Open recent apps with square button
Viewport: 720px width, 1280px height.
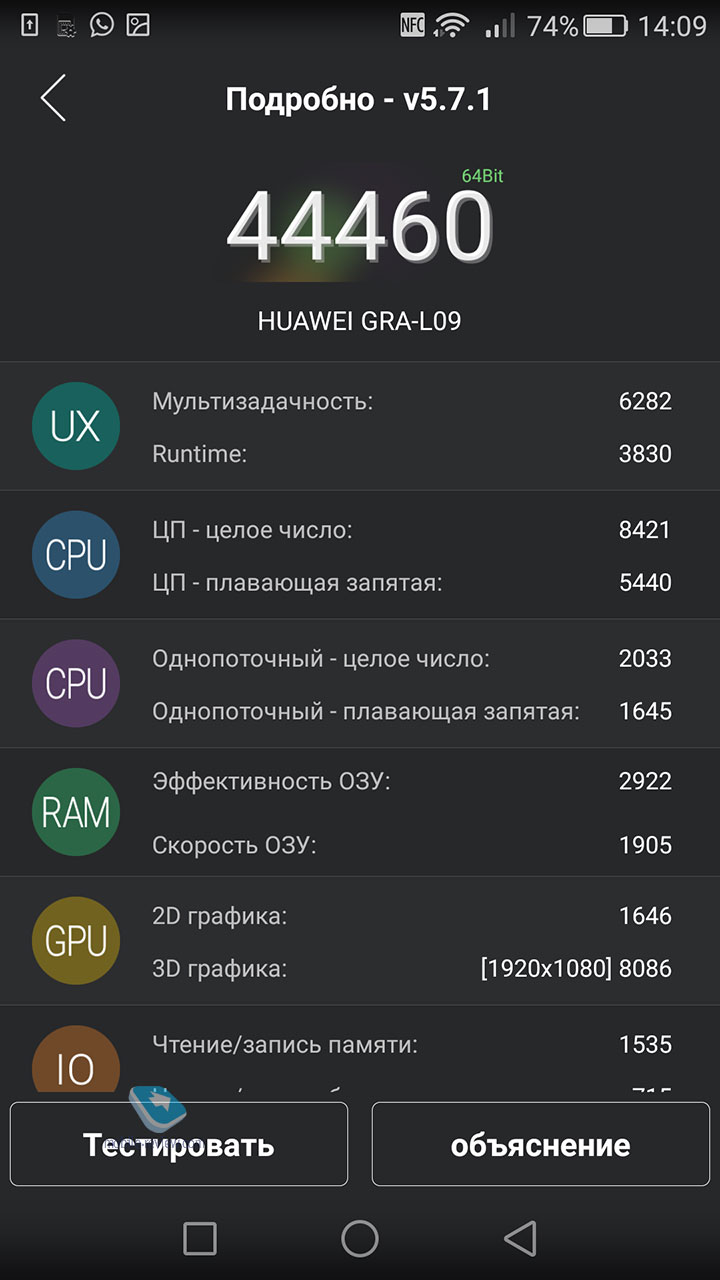point(200,1239)
